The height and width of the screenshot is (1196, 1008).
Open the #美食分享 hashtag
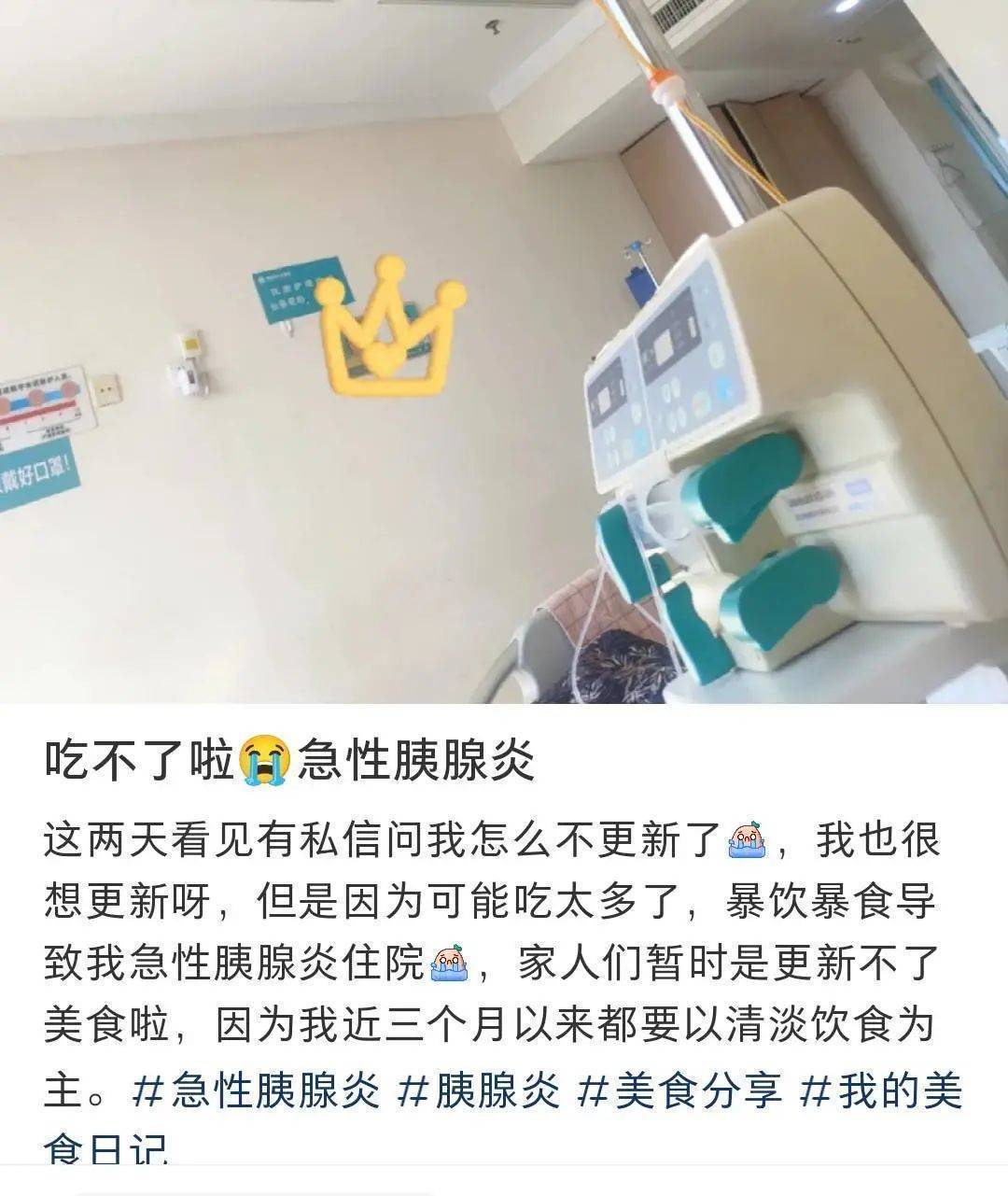click(x=680, y=1090)
